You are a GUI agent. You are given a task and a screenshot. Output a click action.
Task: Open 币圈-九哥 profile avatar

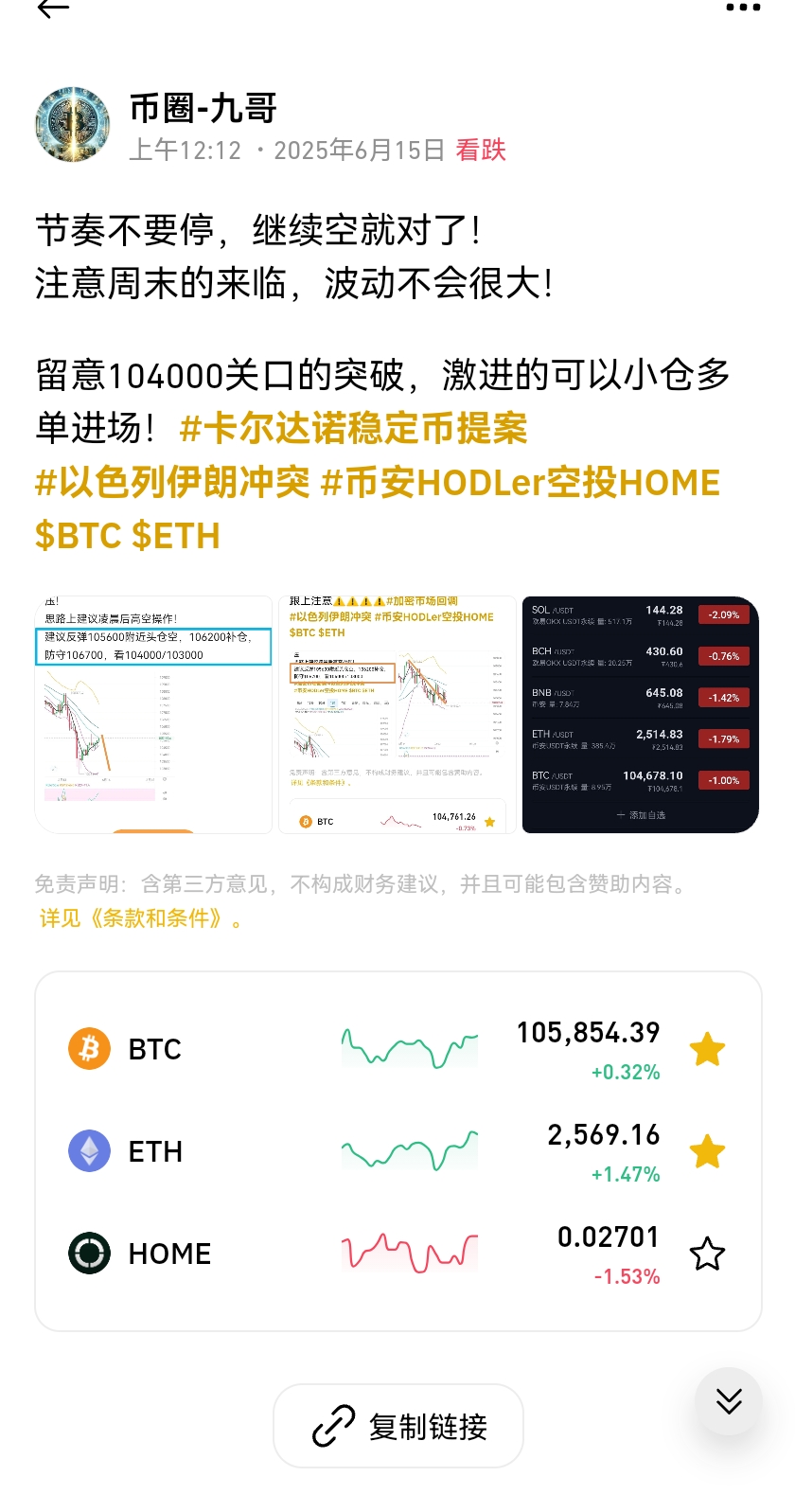click(x=73, y=124)
